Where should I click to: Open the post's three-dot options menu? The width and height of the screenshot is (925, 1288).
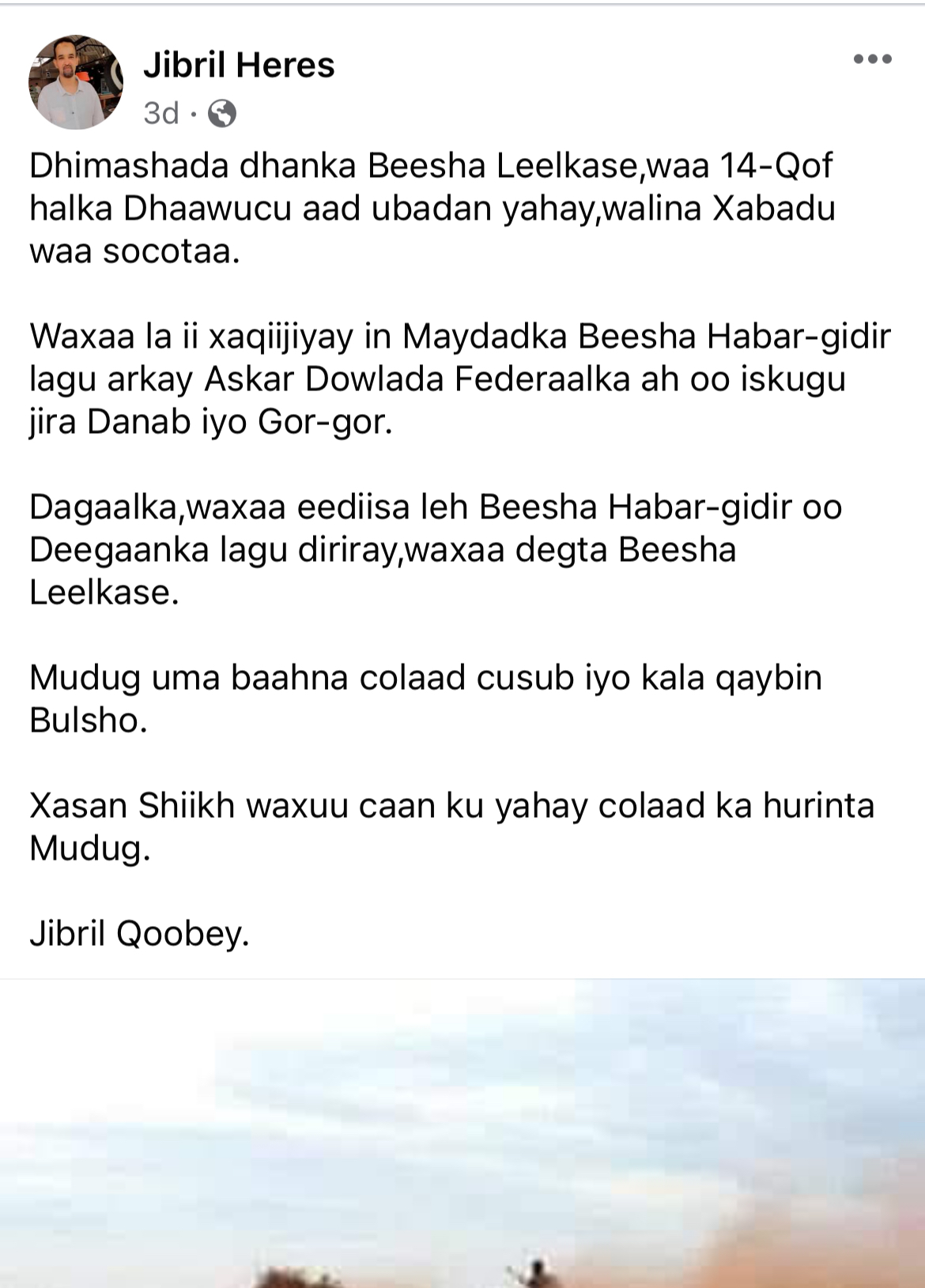[x=873, y=59]
